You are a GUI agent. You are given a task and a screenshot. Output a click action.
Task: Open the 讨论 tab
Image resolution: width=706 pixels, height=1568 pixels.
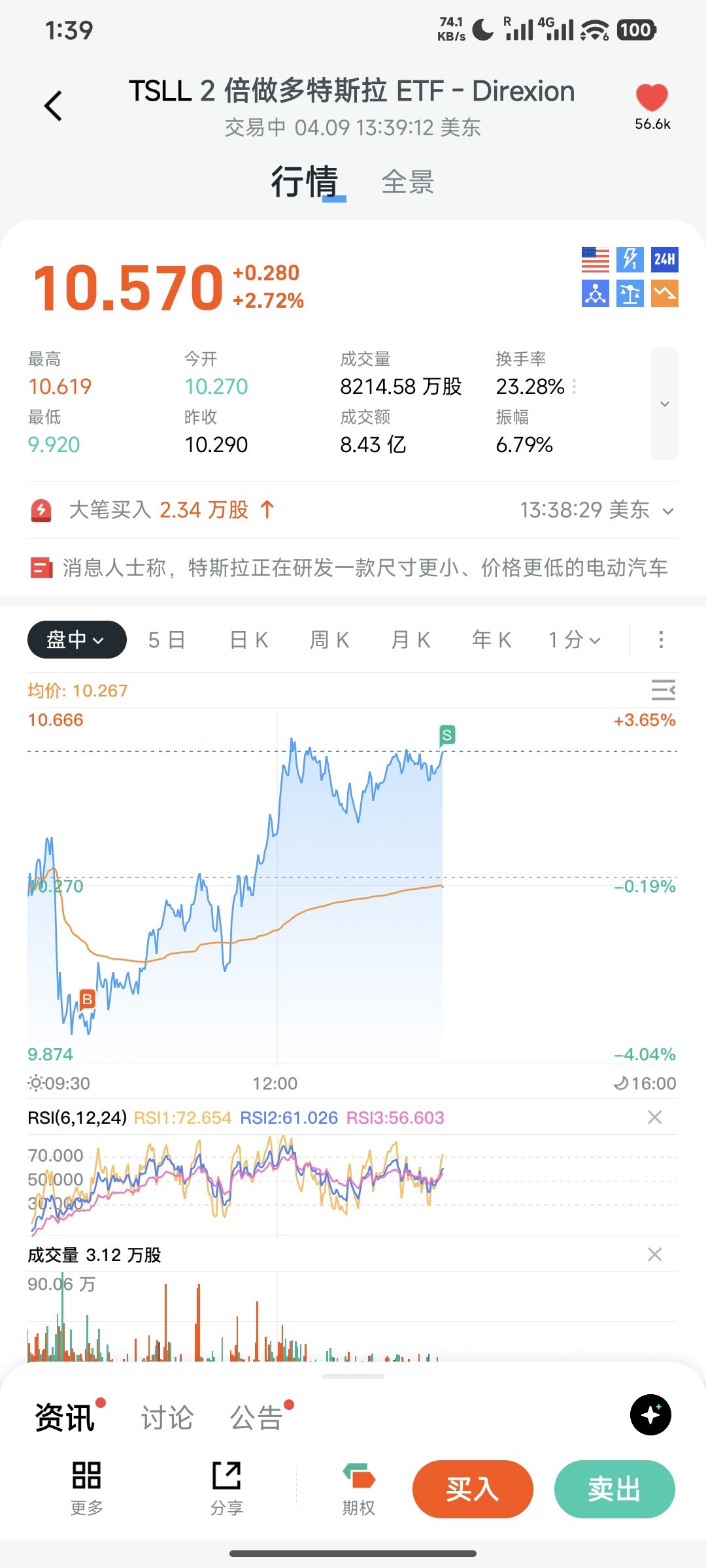[167, 1418]
